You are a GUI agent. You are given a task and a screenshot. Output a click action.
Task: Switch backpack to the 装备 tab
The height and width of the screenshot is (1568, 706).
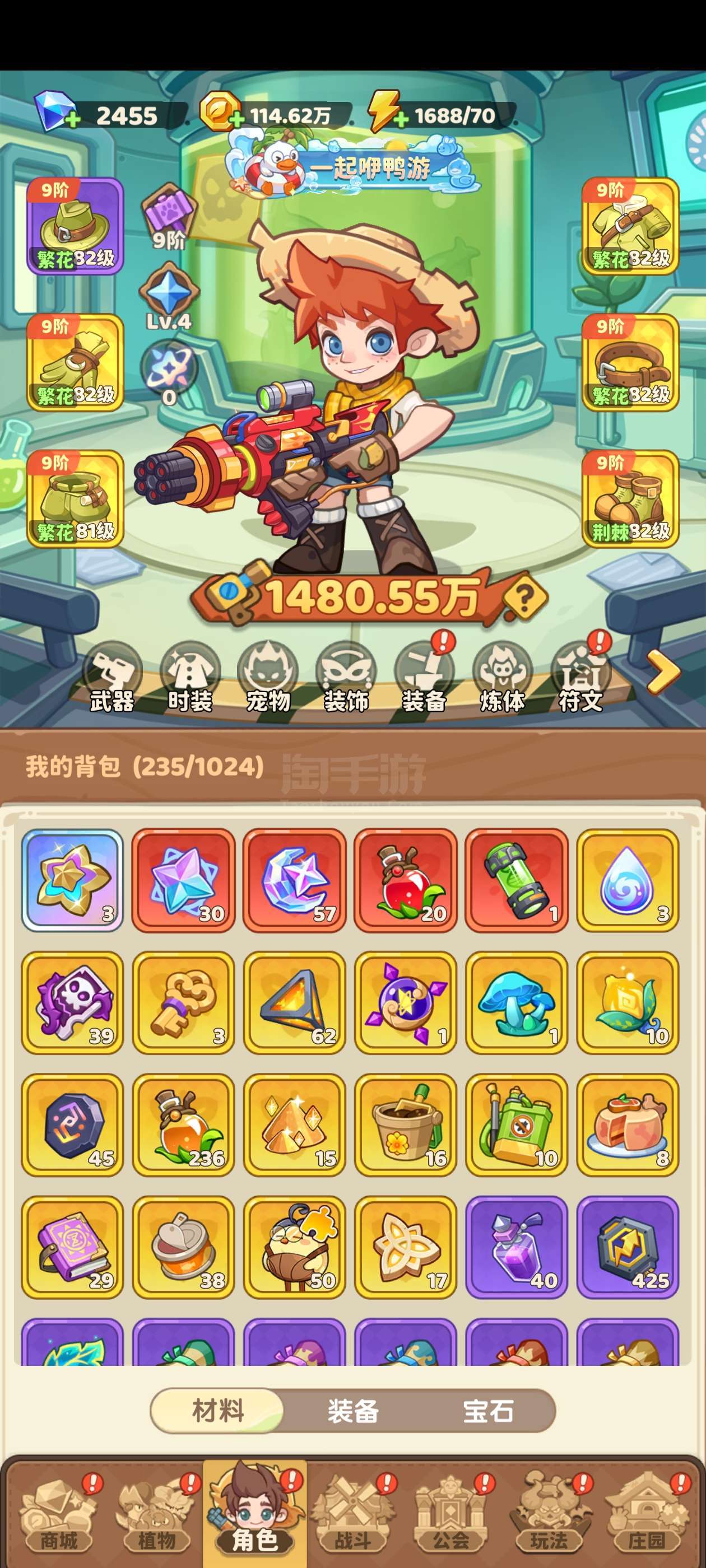click(x=352, y=1411)
